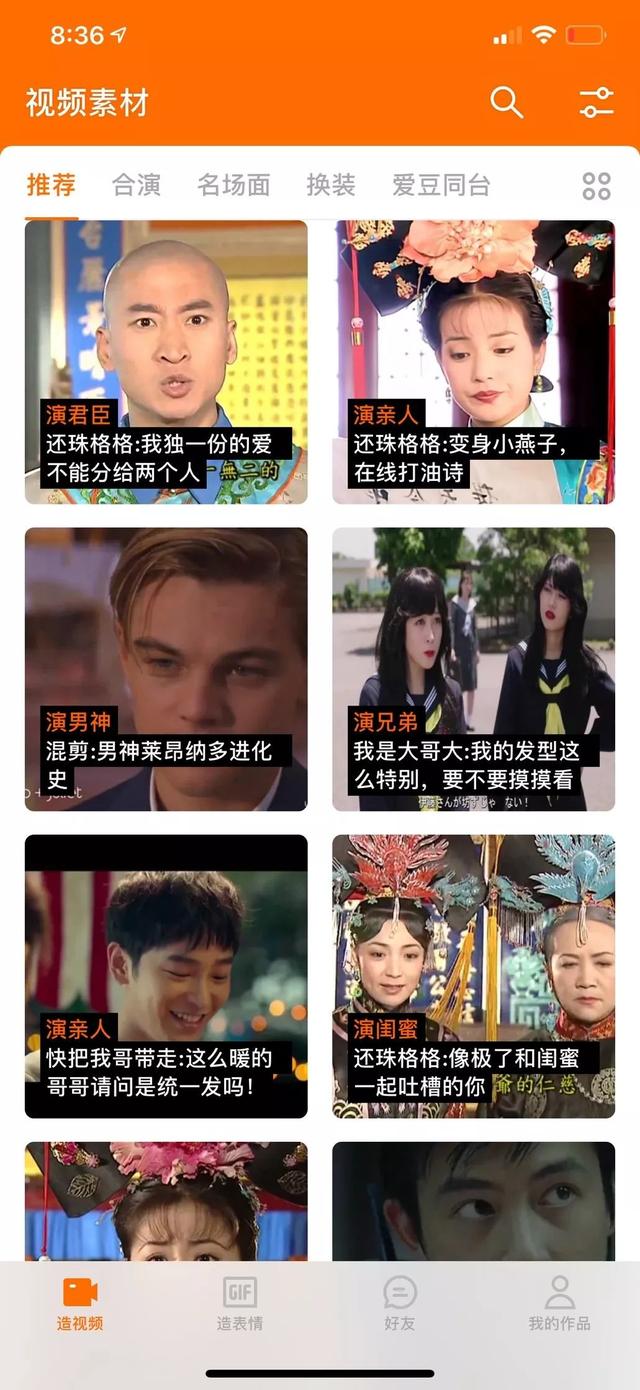Screen dimensions: 640x1390
Task: Switch to the 合演 tab
Action: pos(136,185)
